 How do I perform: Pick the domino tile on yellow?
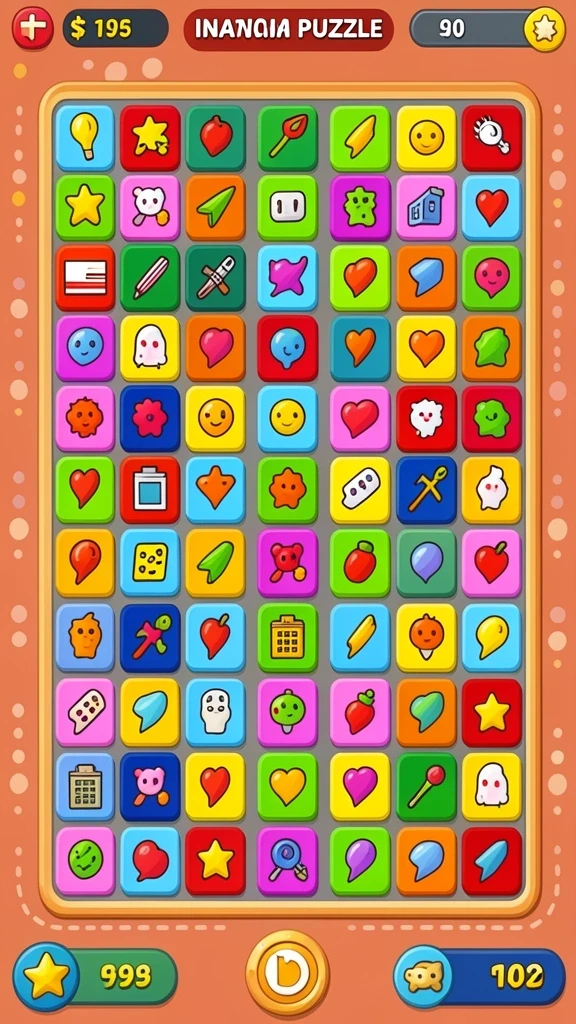coord(360,490)
